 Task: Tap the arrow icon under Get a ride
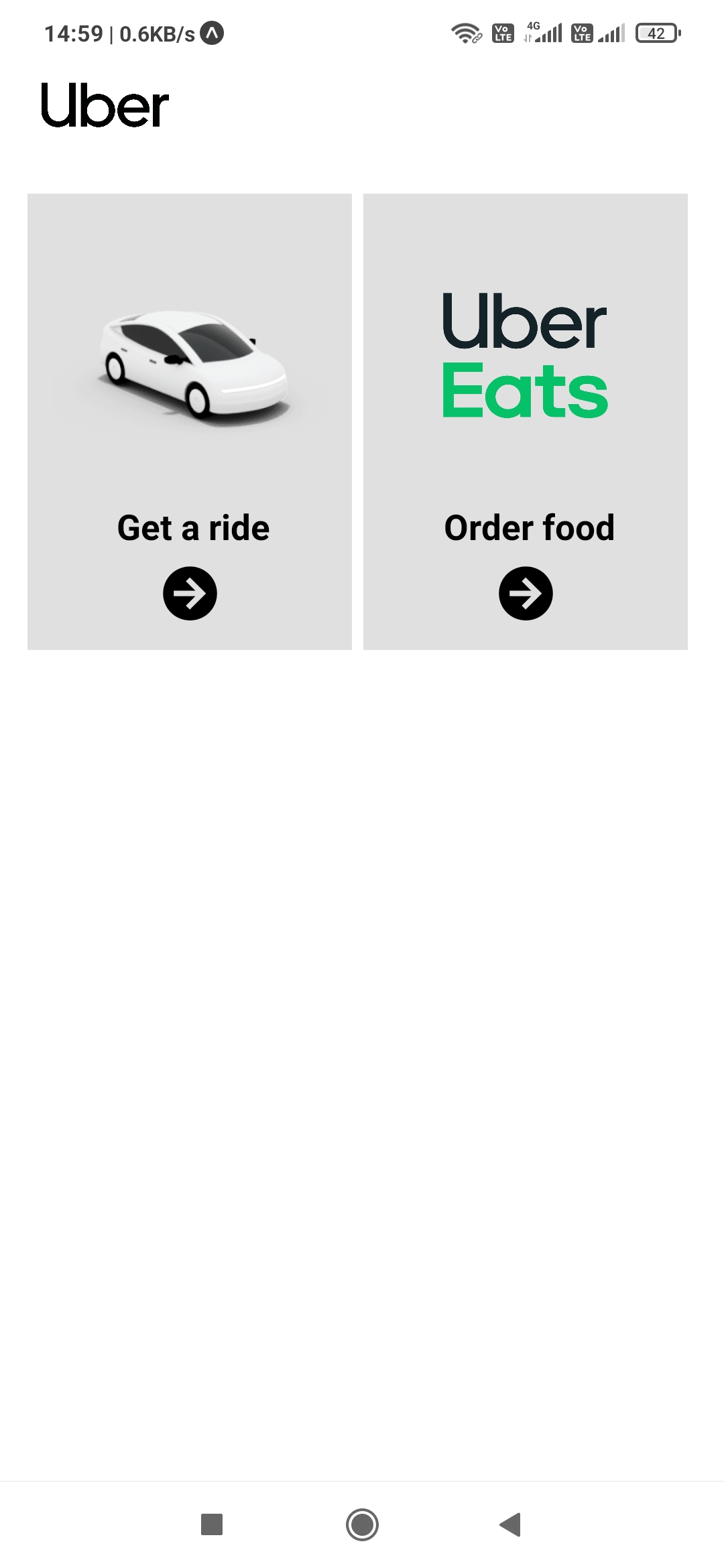click(190, 592)
